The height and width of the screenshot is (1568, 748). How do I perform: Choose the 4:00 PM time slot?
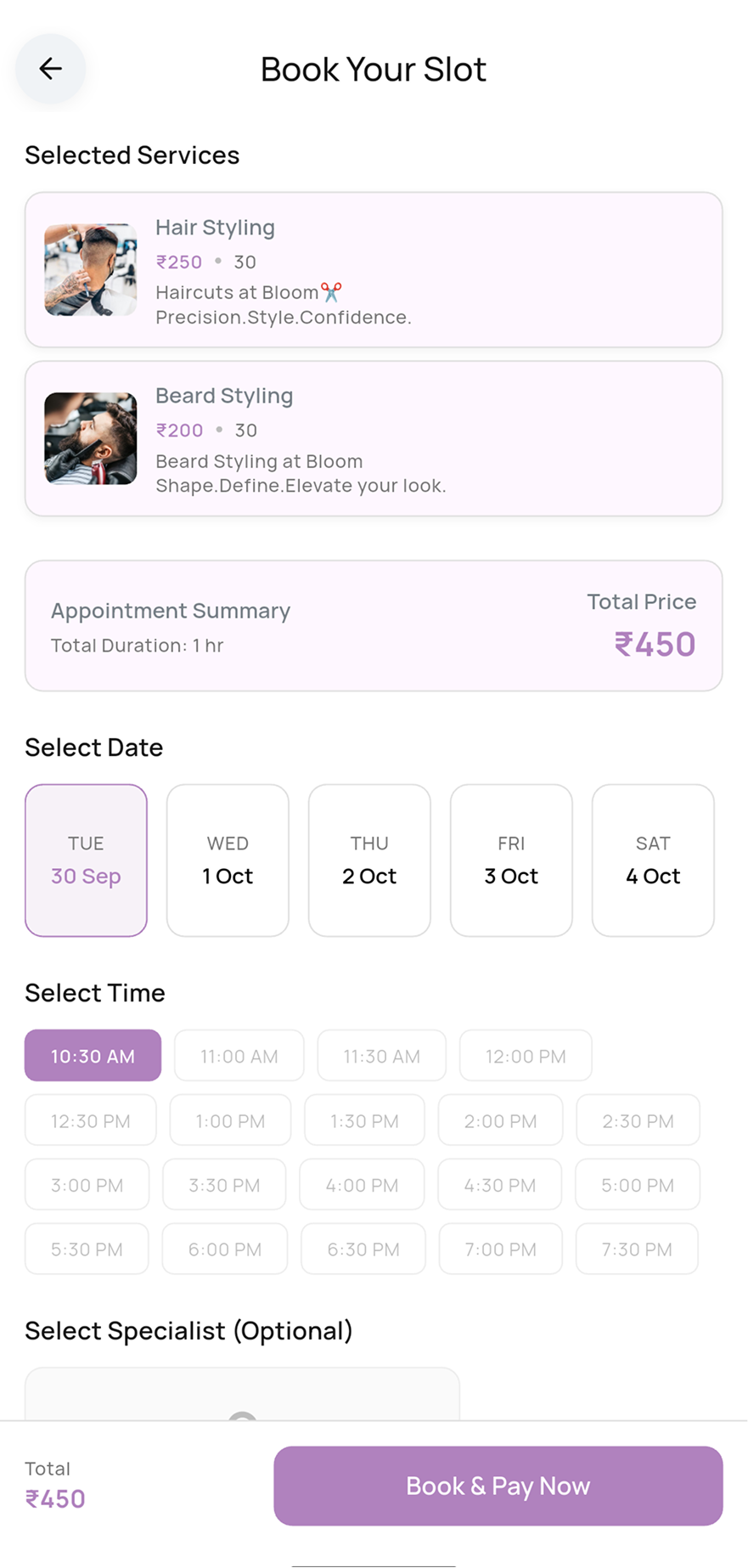point(362,1184)
